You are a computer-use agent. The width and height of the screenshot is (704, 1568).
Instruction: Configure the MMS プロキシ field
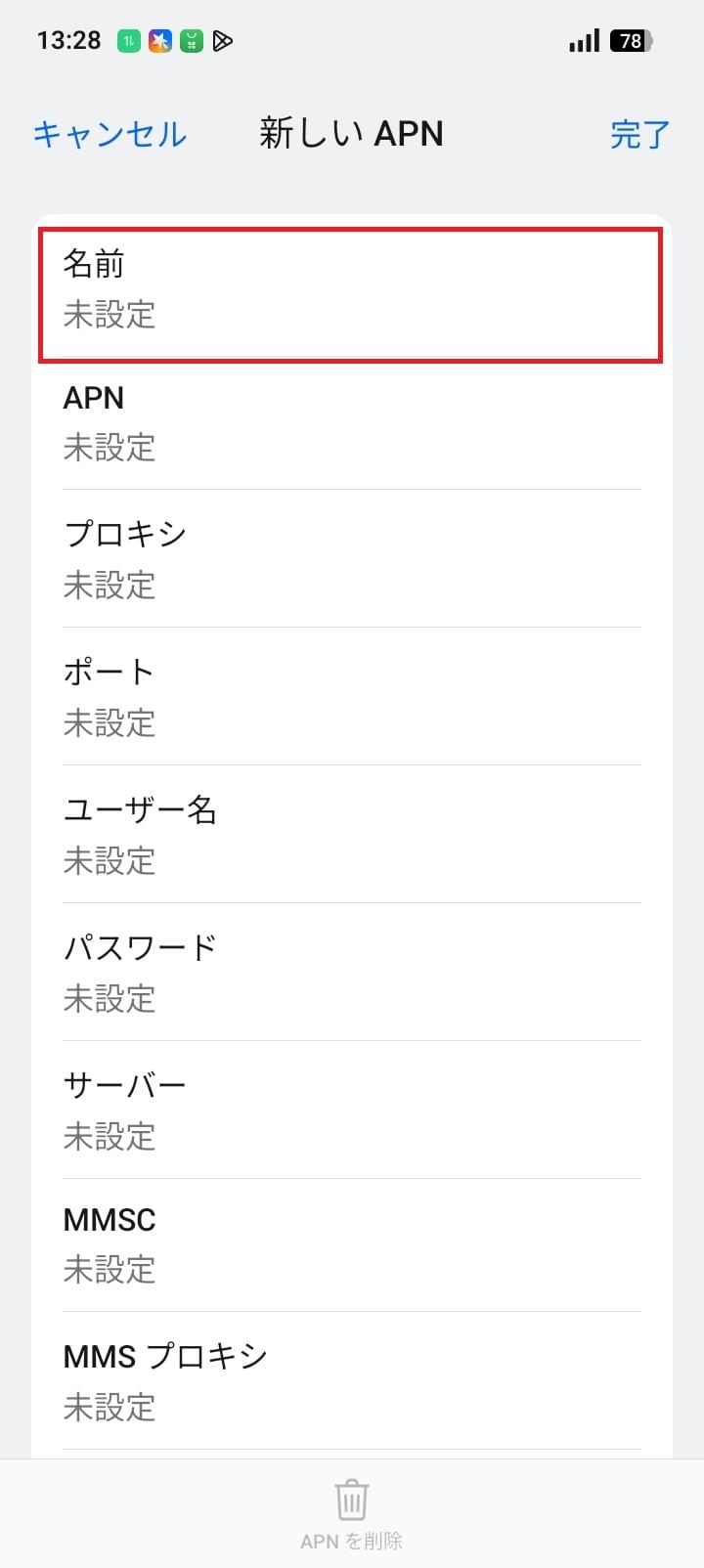pyautogui.click(x=351, y=1381)
